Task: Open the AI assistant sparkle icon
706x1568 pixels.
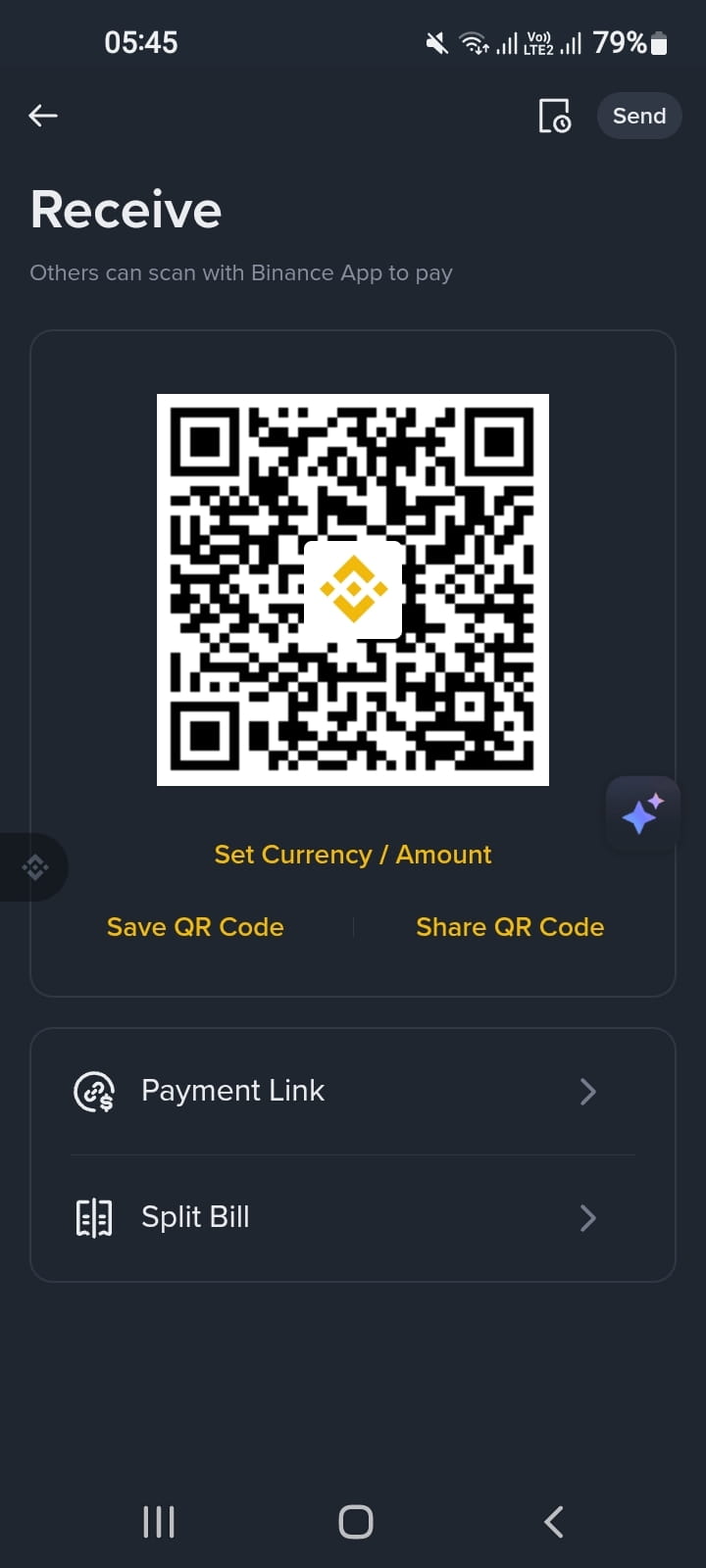Action: click(x=642, y=813)
